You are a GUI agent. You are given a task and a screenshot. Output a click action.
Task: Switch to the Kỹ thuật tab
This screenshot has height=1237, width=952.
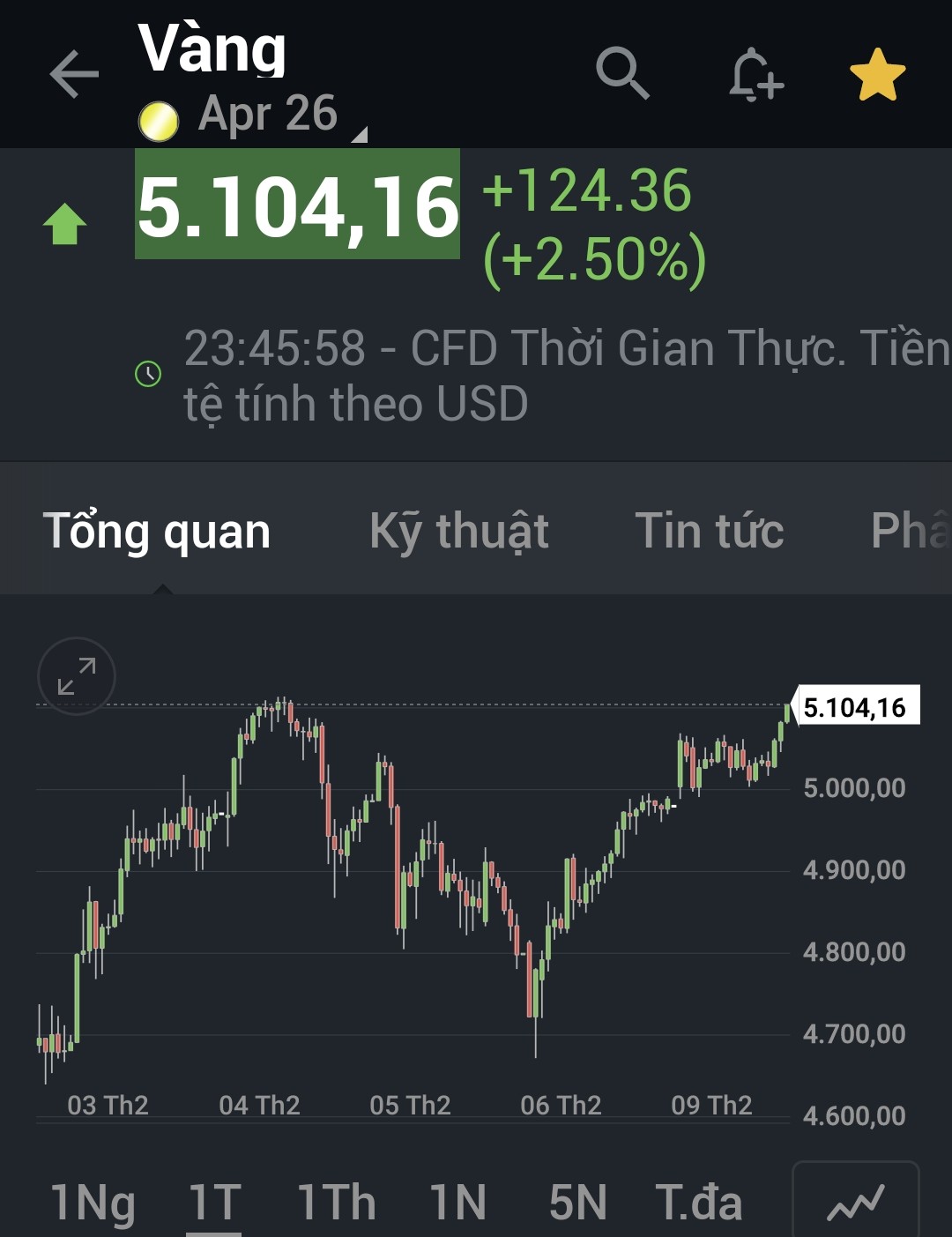point(458,531)
